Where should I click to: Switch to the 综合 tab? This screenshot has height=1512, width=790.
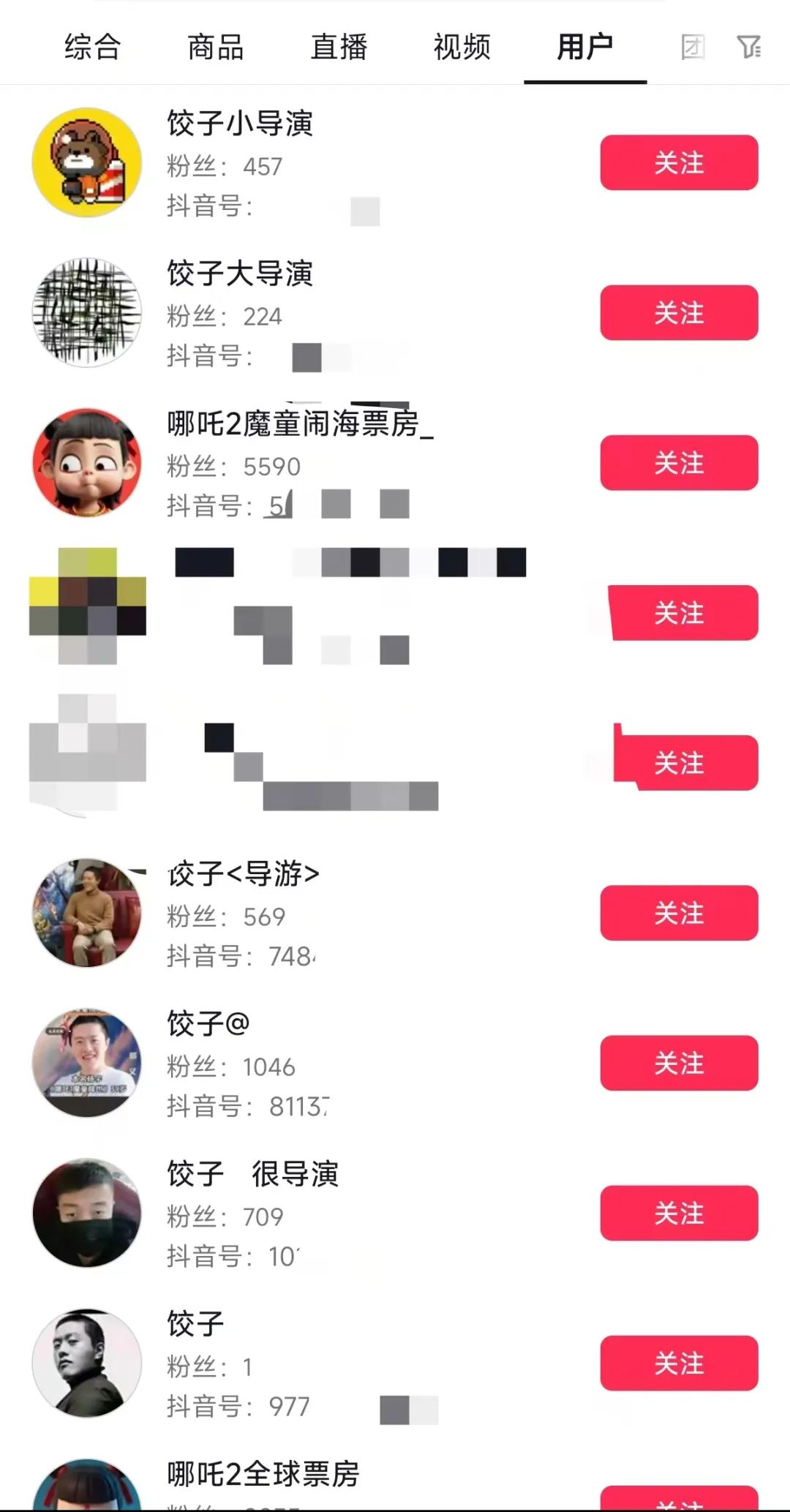click(92, 47)
